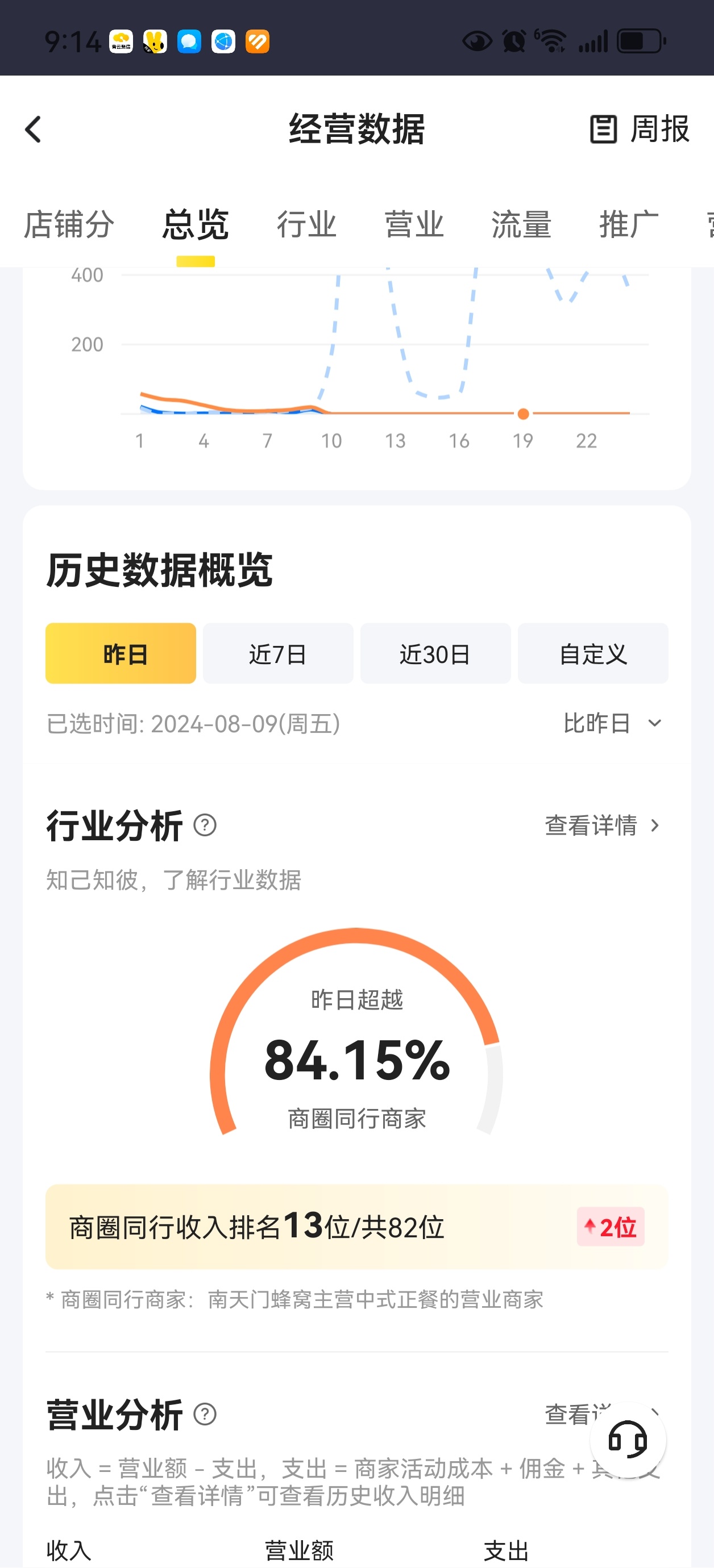714x1568 pixels.
Task: Open the 营业 tab
Action: tap(414, 224)
